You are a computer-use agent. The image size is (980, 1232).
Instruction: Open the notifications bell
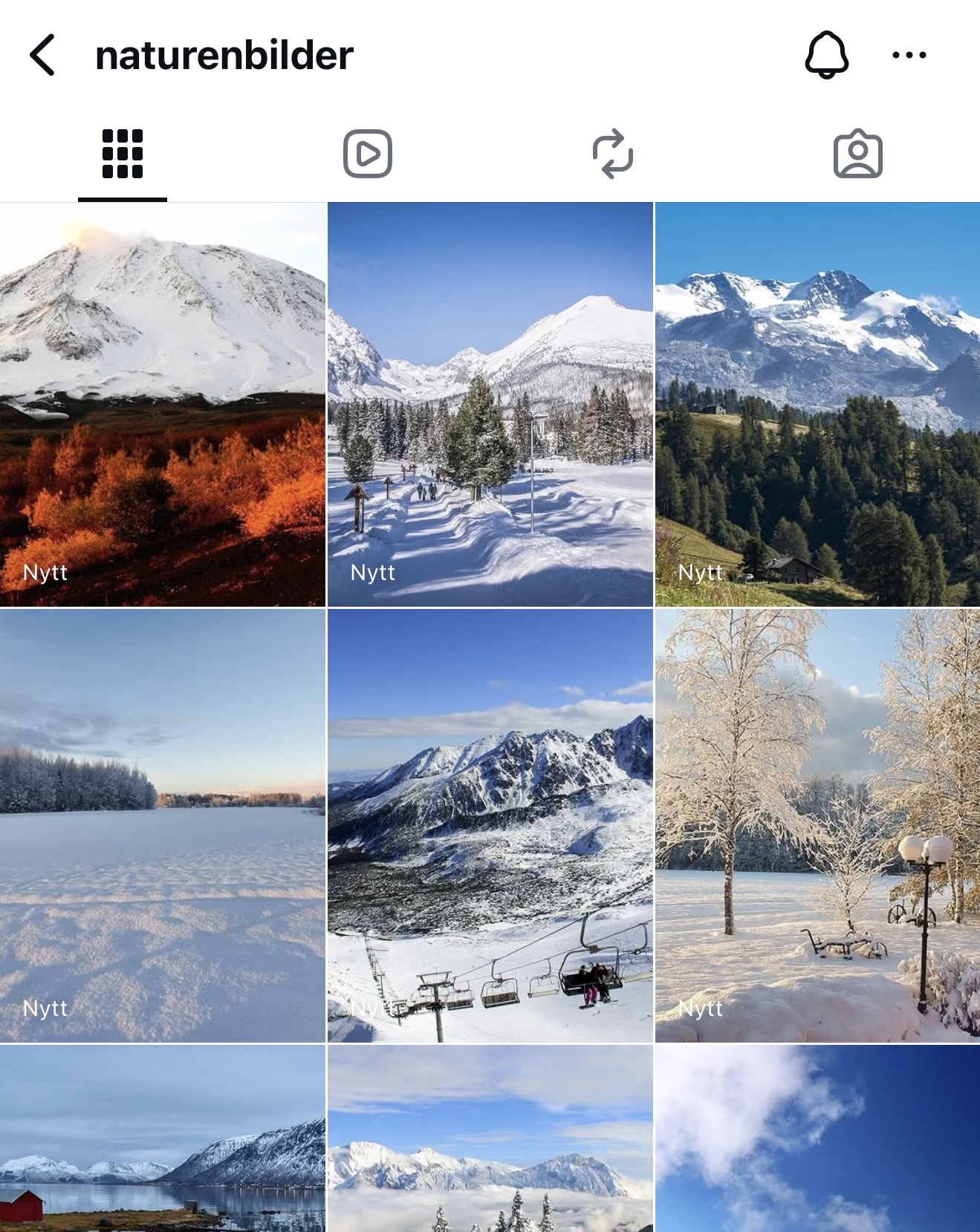(x=826, y=55)
